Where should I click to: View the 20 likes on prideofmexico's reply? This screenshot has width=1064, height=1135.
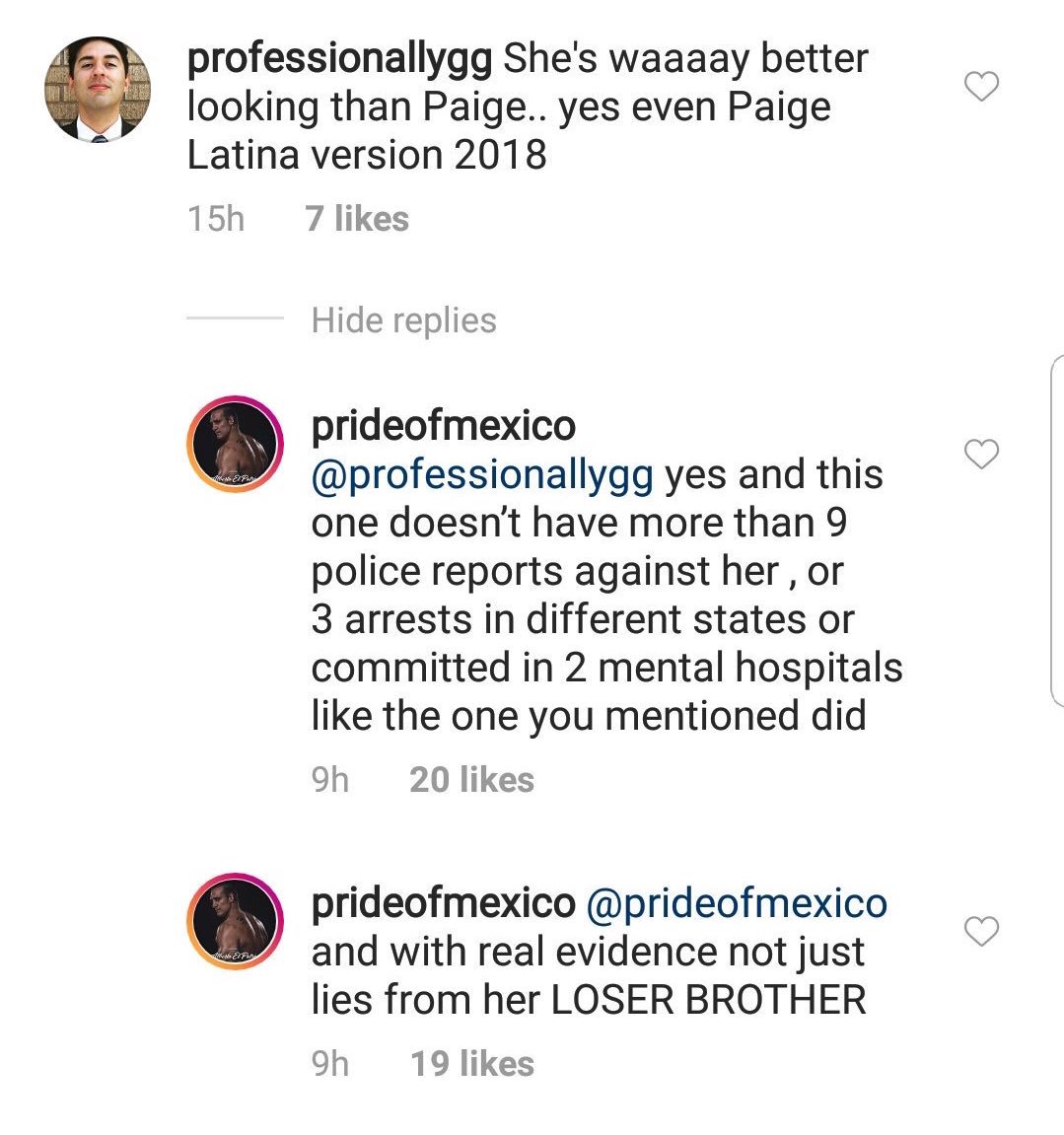click(x=471, y=780)
